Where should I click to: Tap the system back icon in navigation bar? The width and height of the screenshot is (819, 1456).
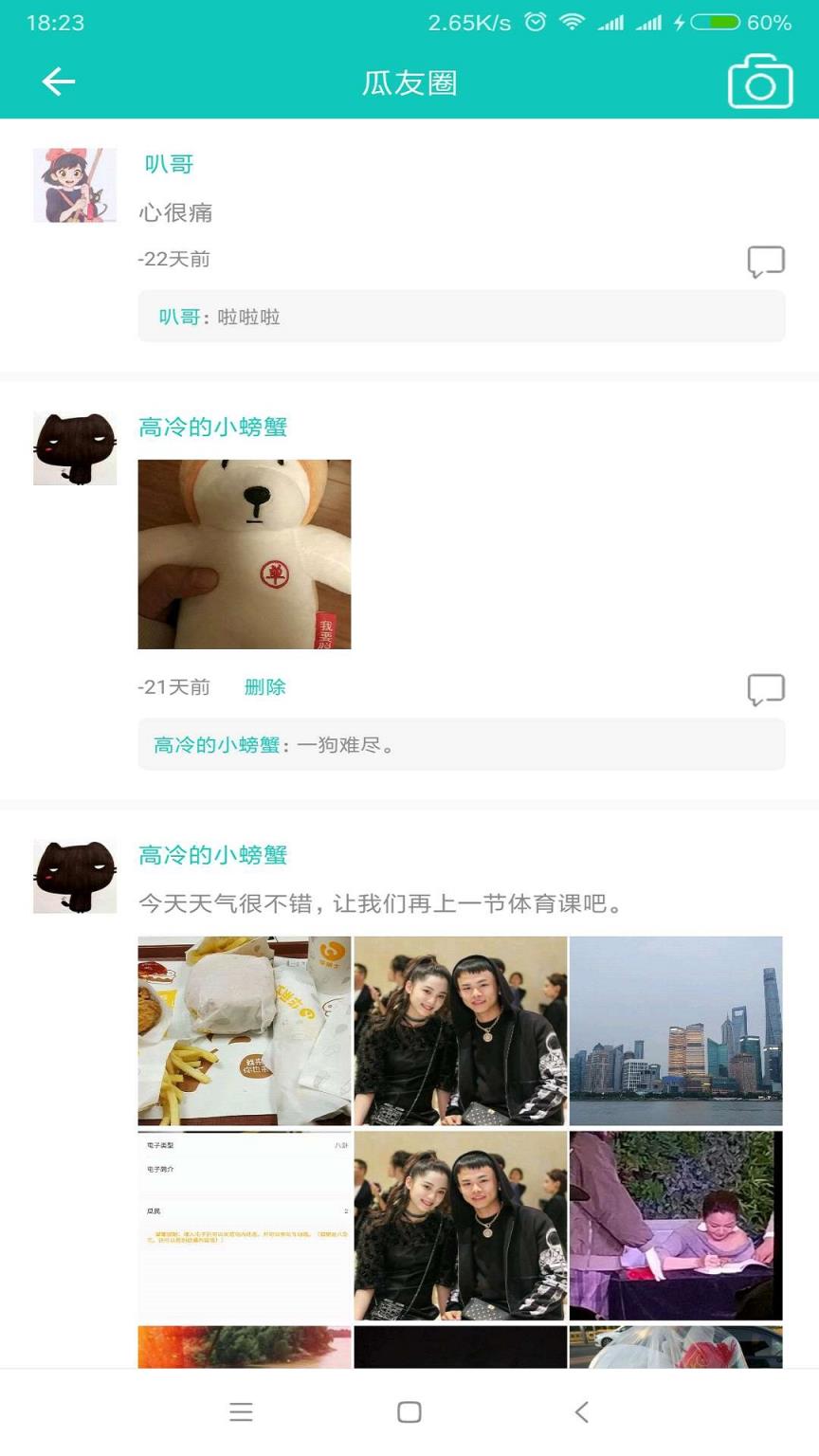(x=581, y=1411)
